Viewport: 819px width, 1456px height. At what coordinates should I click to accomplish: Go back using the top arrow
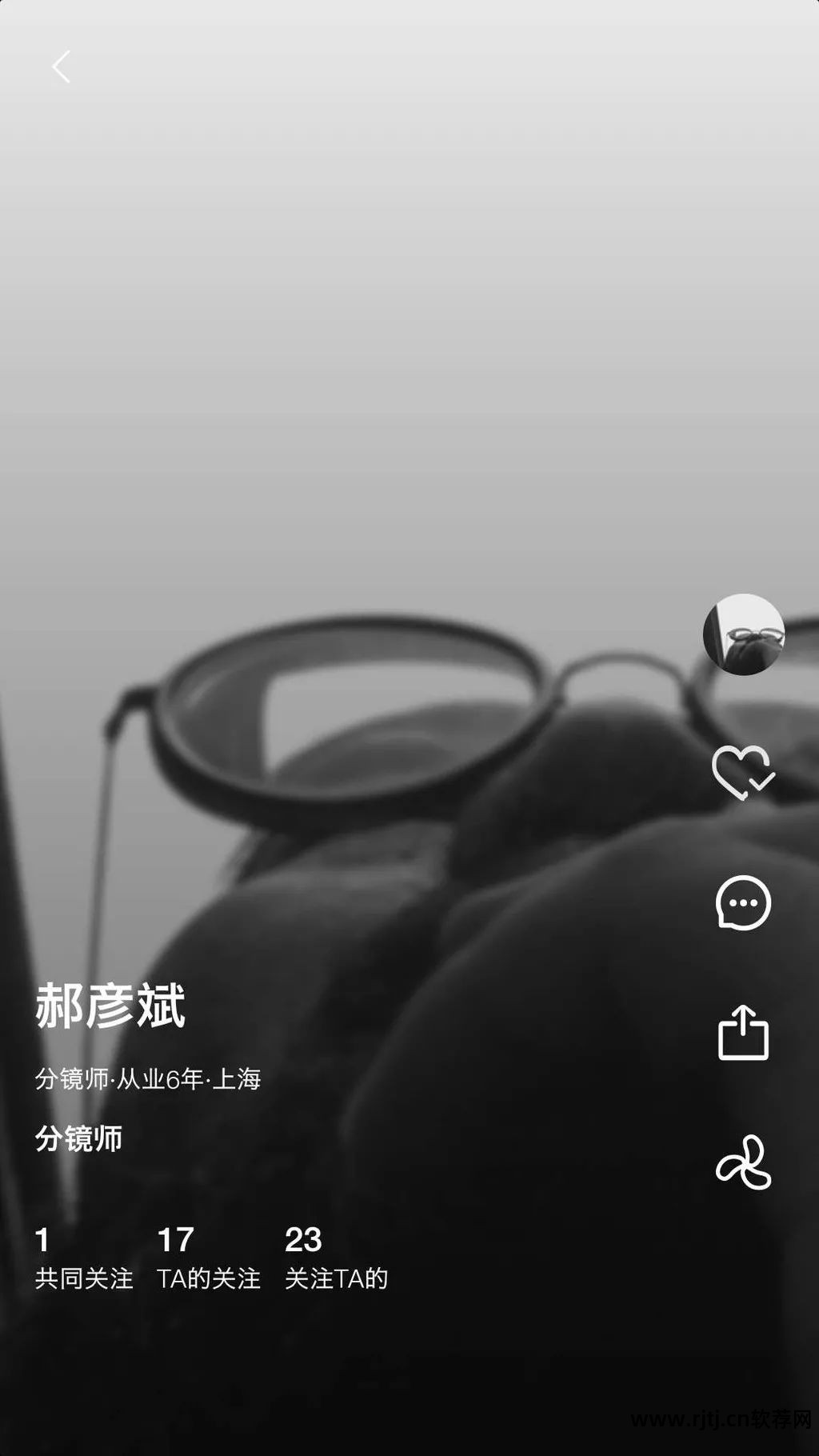point(62,67)
